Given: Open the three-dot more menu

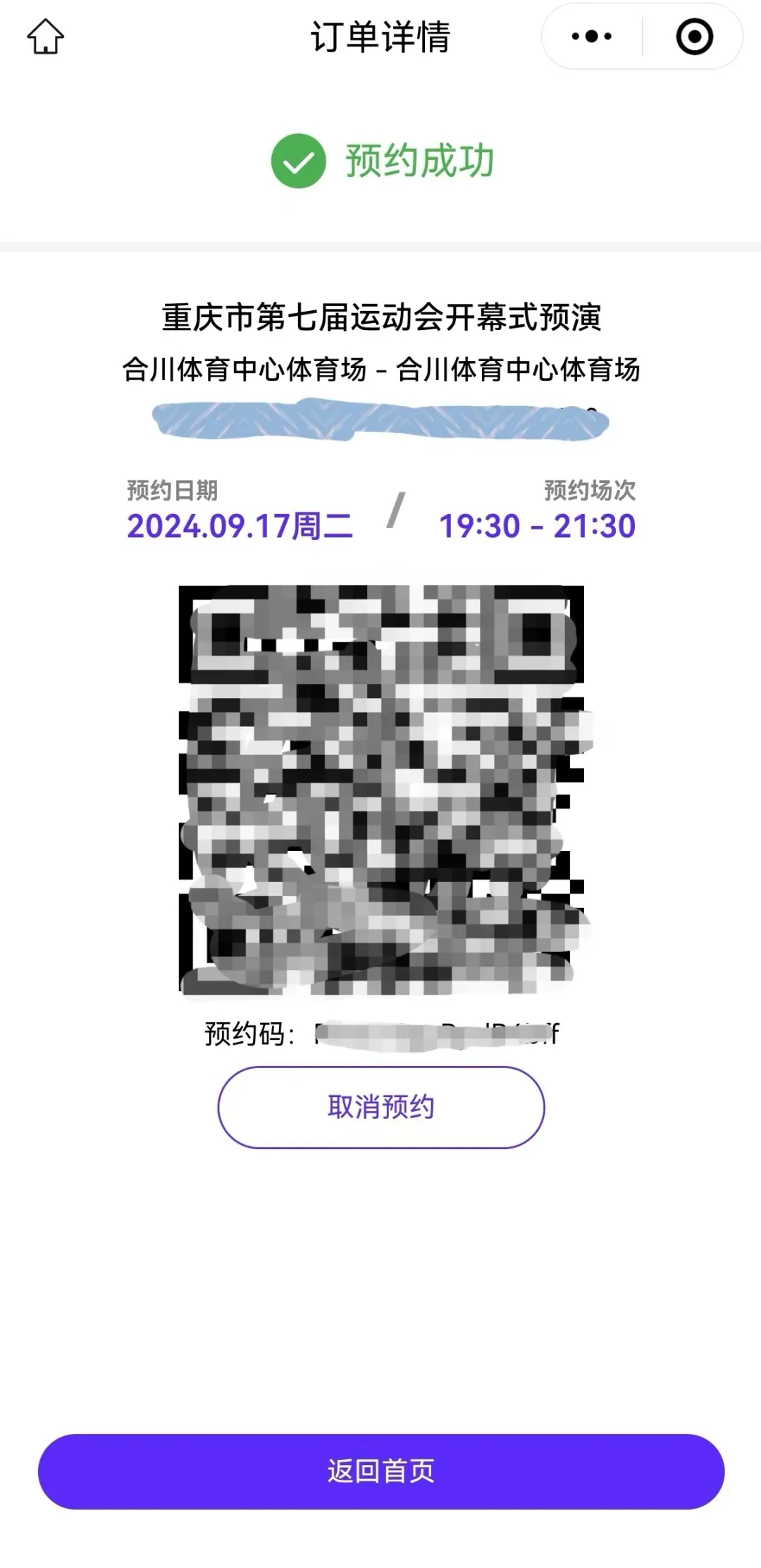Looking at the screenshot, I should click(x=592, y=37).
